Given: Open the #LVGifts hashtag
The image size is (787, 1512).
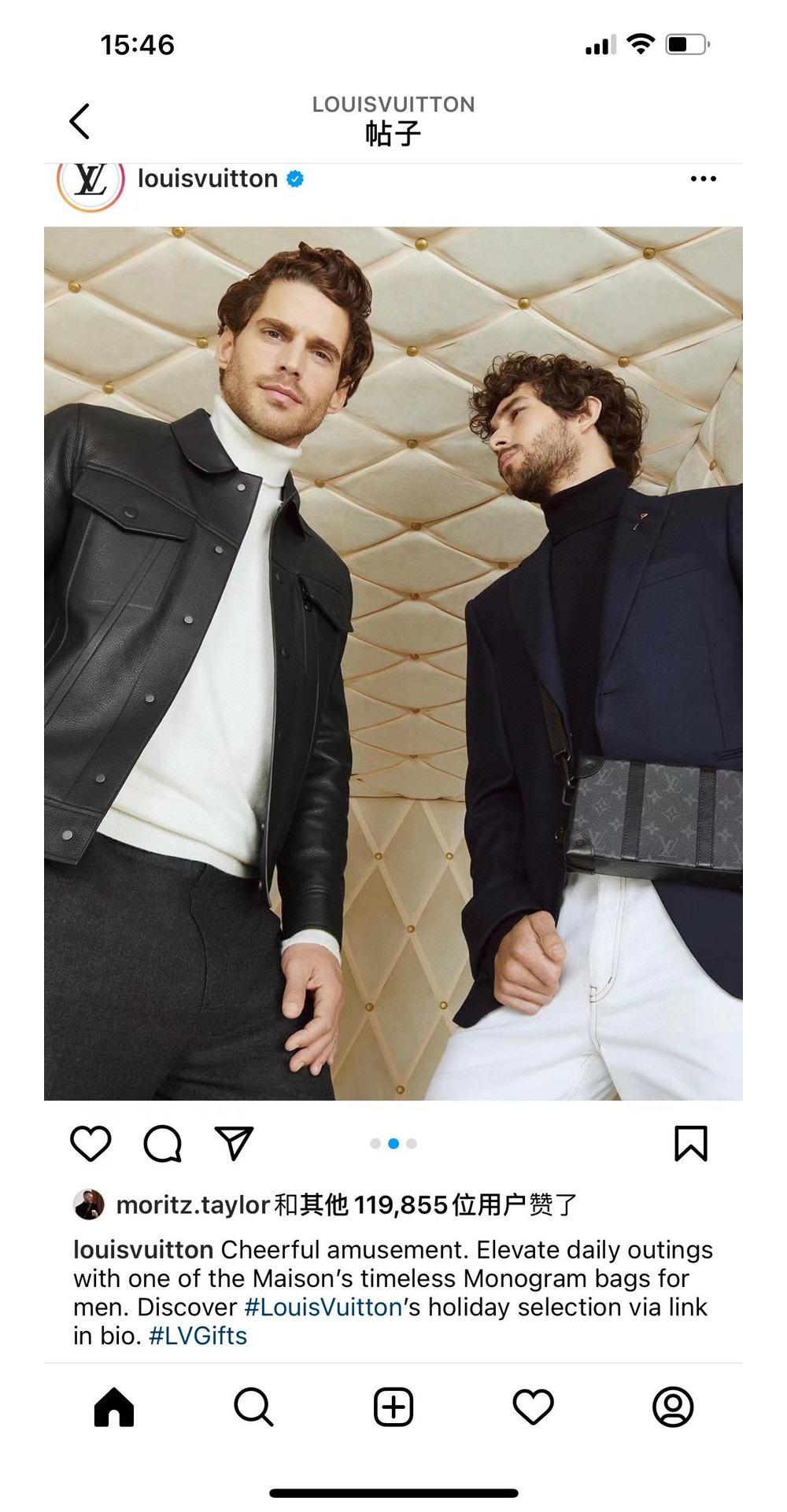Looking at the screenshot, I should click(x=198, y=1336).
